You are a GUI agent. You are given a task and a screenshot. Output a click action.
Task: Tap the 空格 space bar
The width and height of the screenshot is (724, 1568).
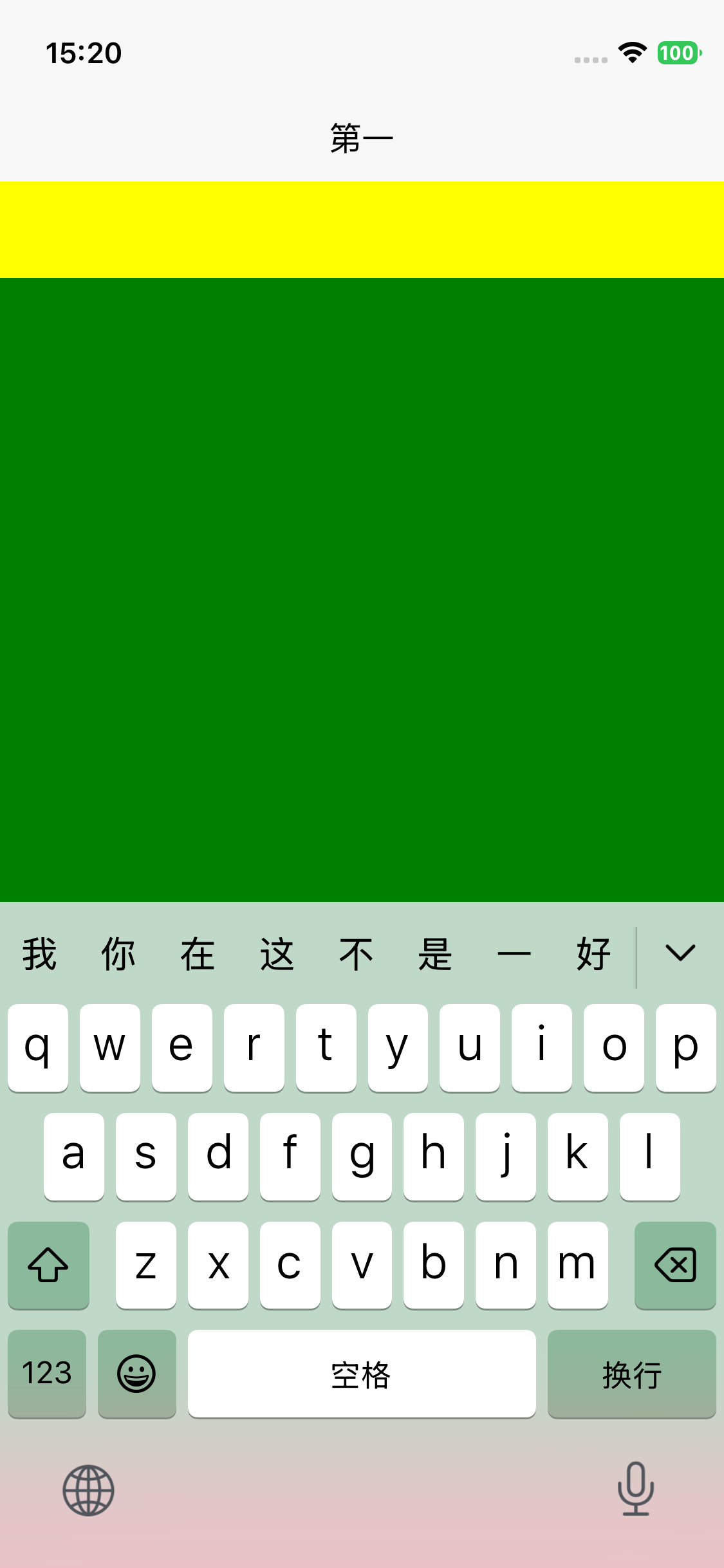point(362,1373)
